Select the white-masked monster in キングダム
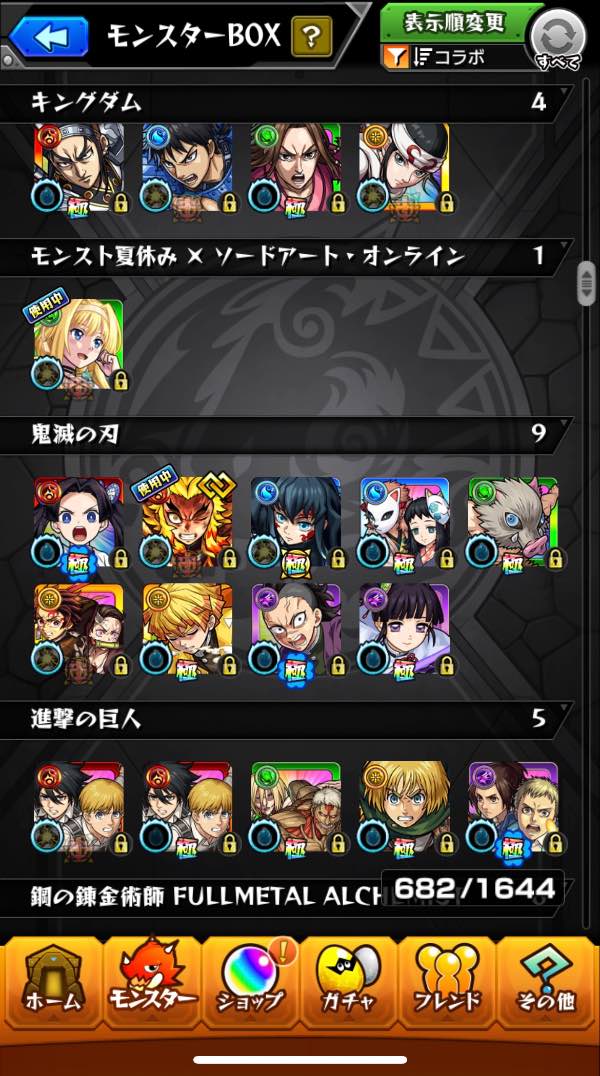Screen dimensions: 600x1076 tap(404, 167)
